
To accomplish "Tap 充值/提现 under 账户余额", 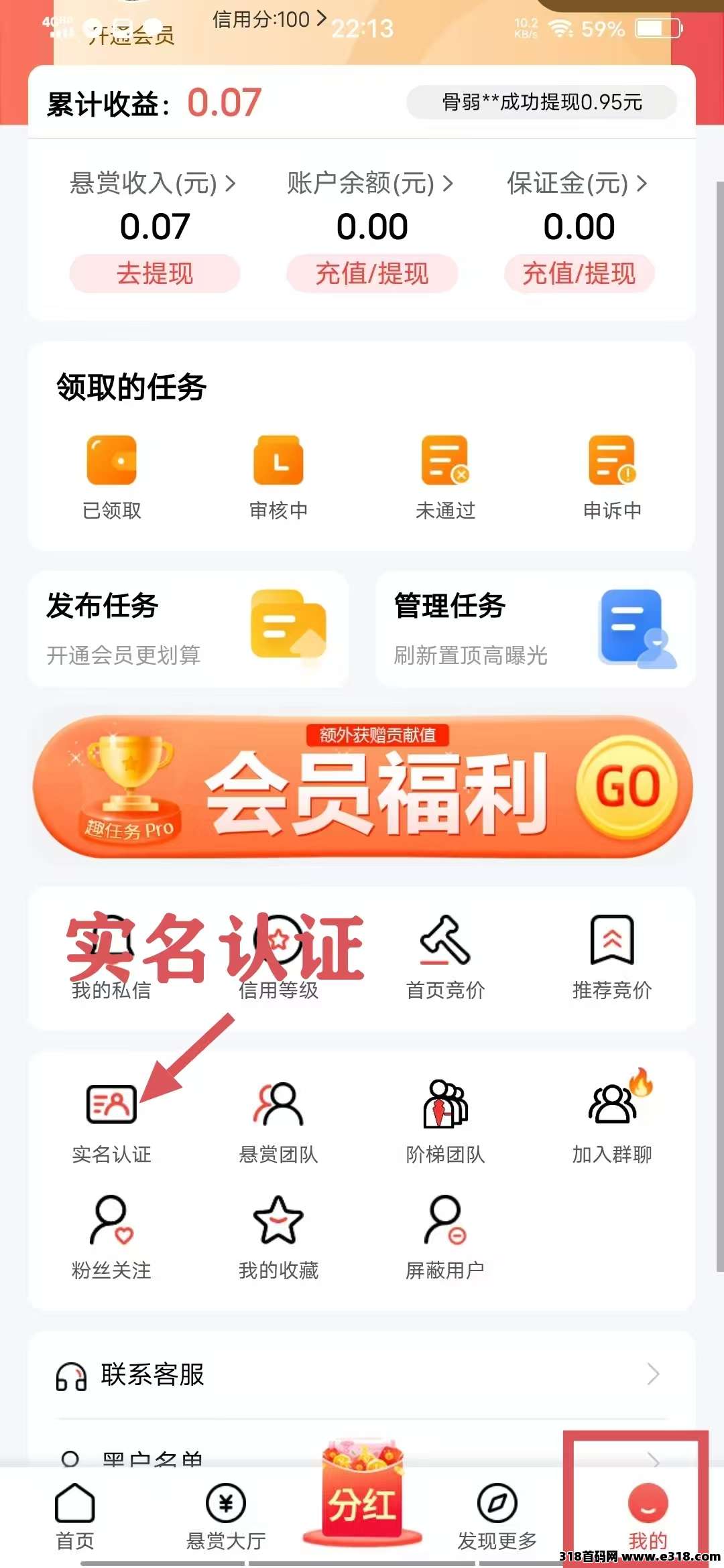I will coord(372,273).
